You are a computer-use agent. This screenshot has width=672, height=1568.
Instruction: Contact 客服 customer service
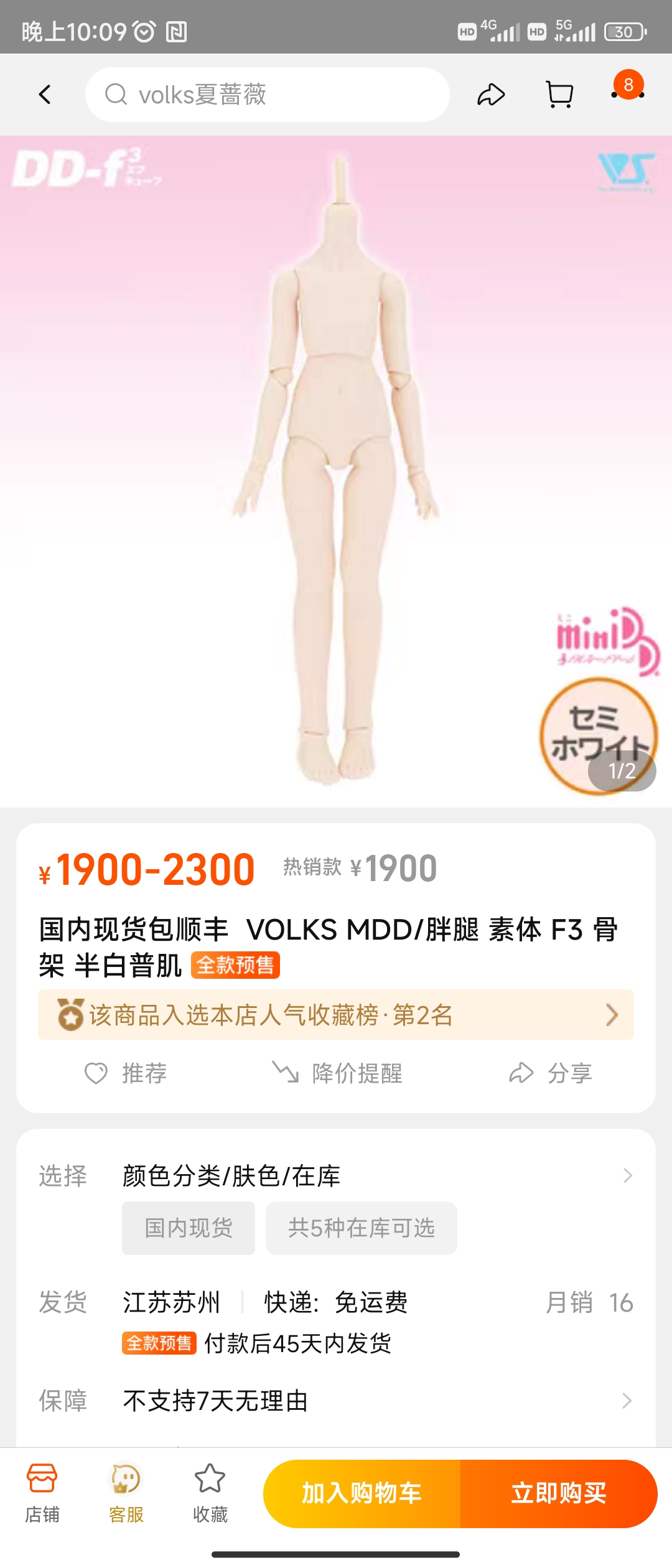(x=126, y=1493)
